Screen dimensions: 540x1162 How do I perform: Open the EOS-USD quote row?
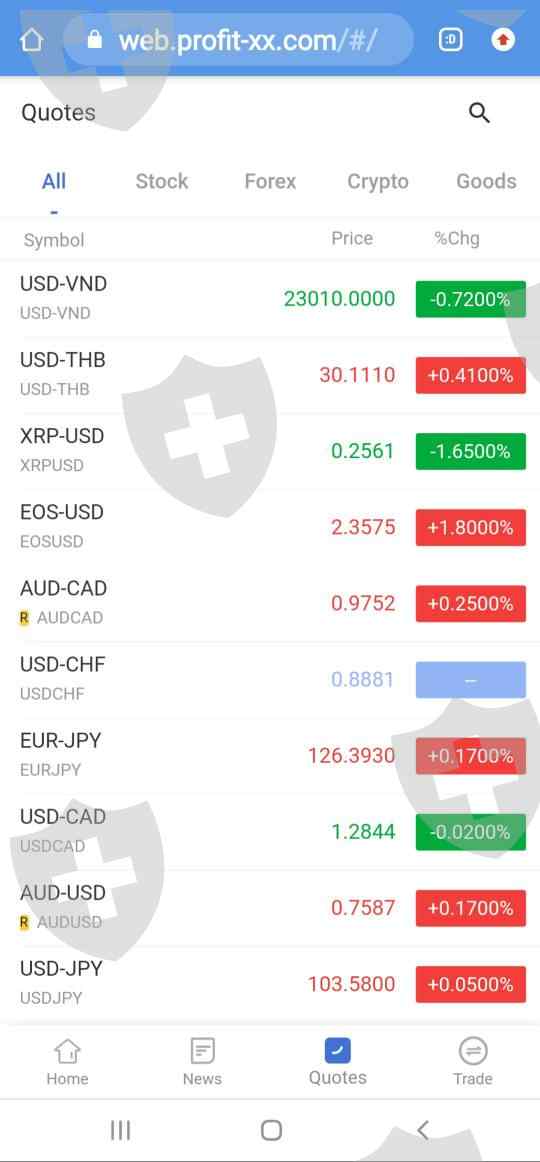pos(270,528)
